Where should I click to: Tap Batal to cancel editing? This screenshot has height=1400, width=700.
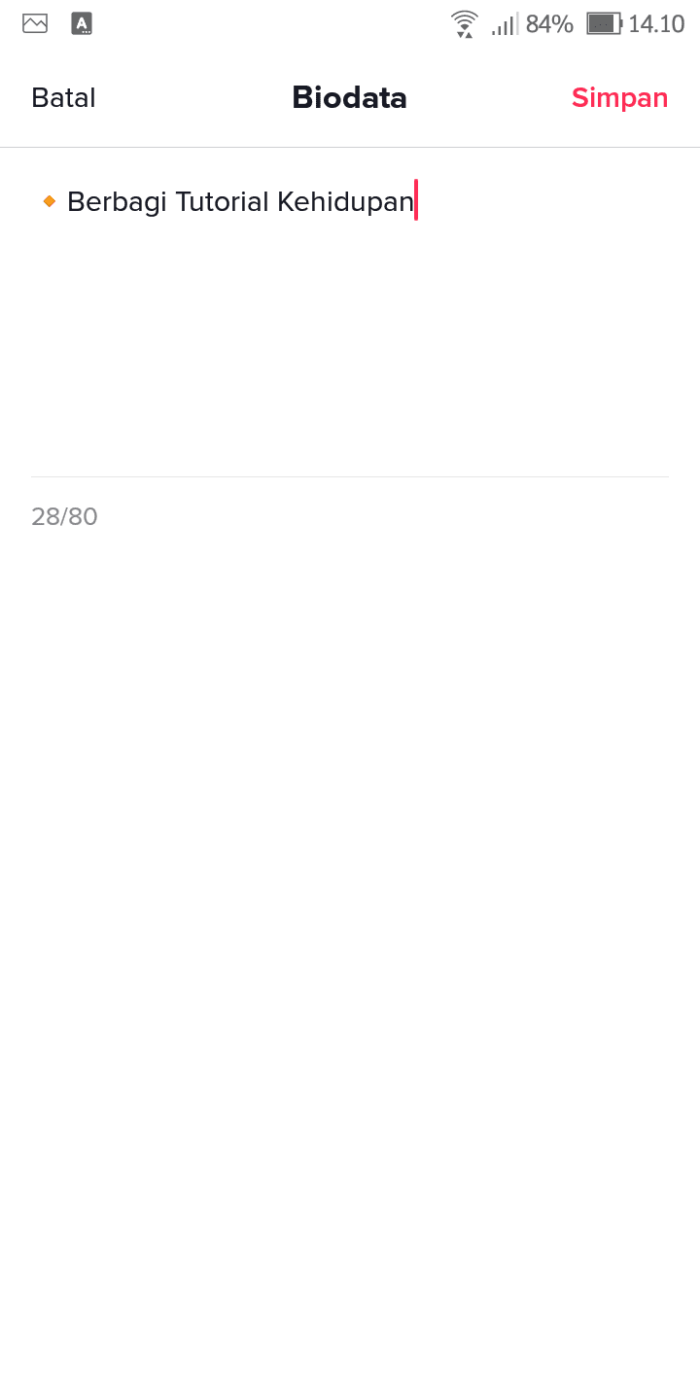[63, 98]
